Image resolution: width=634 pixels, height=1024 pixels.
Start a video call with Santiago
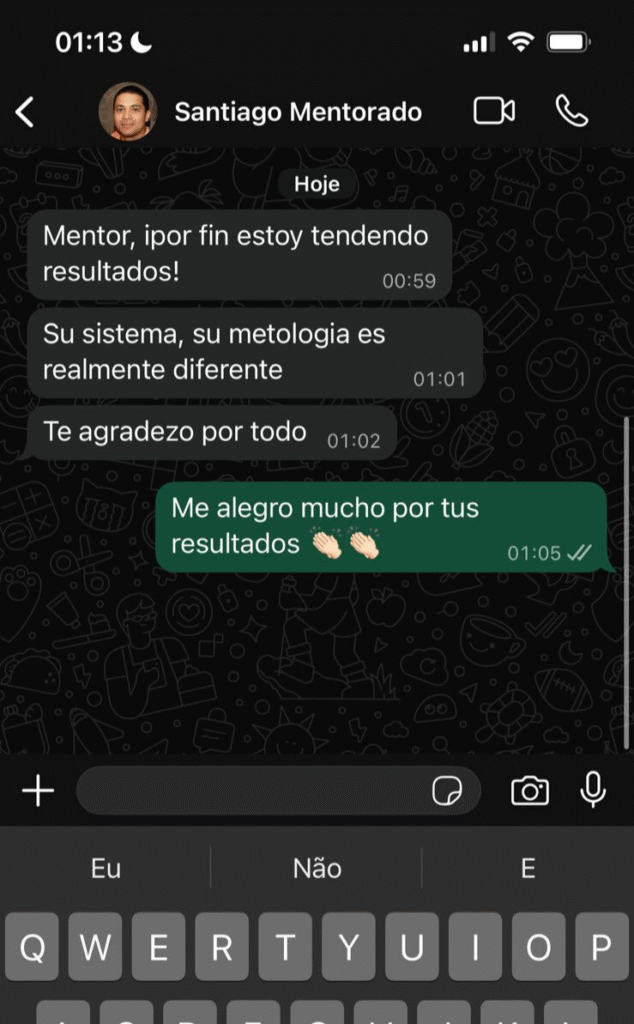(x=494, y=111)
